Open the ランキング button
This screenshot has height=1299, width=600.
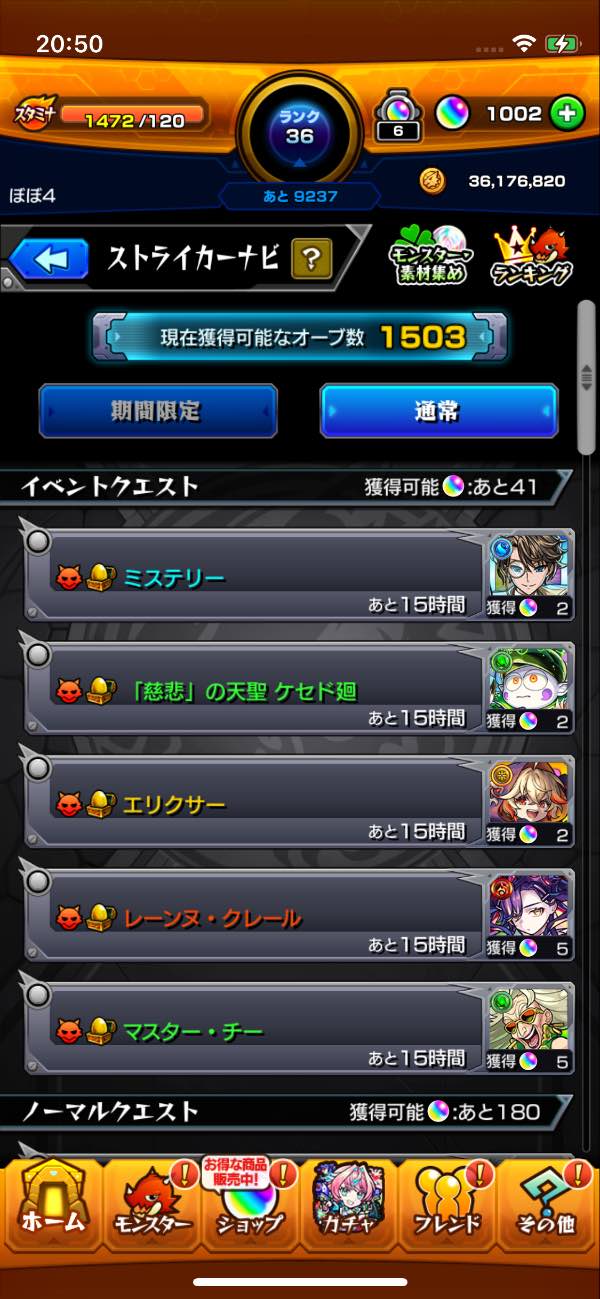point(532,258)
